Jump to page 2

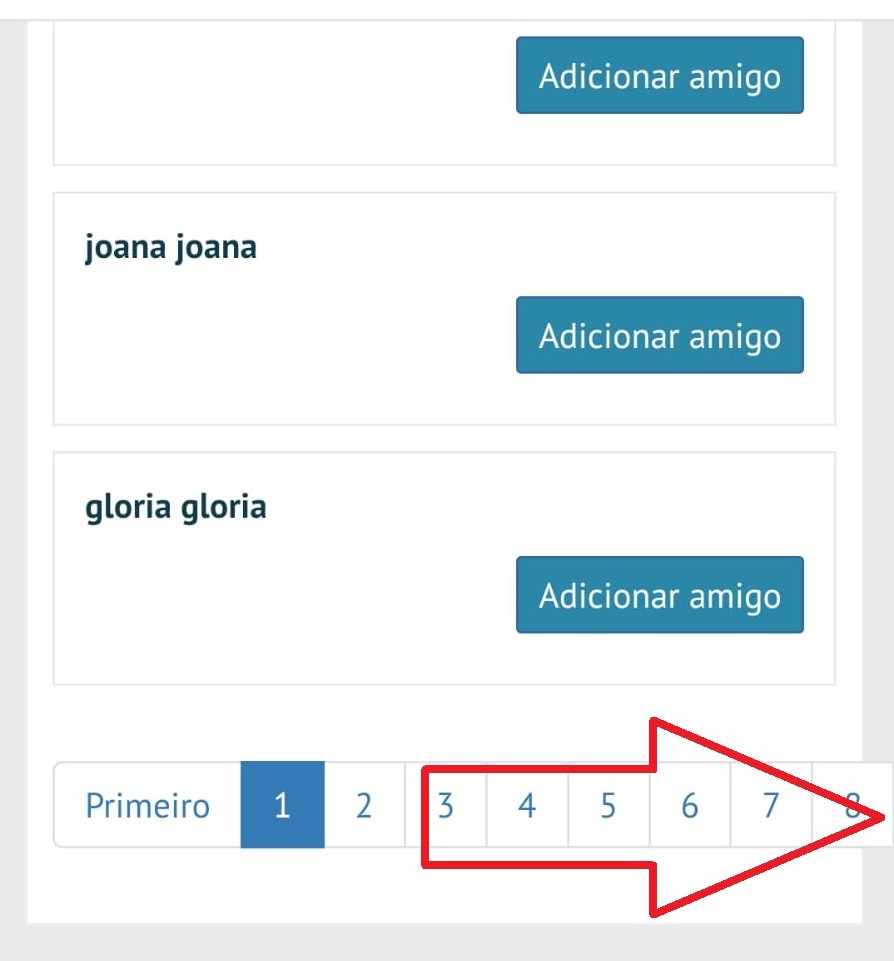[x=364, y=805]
